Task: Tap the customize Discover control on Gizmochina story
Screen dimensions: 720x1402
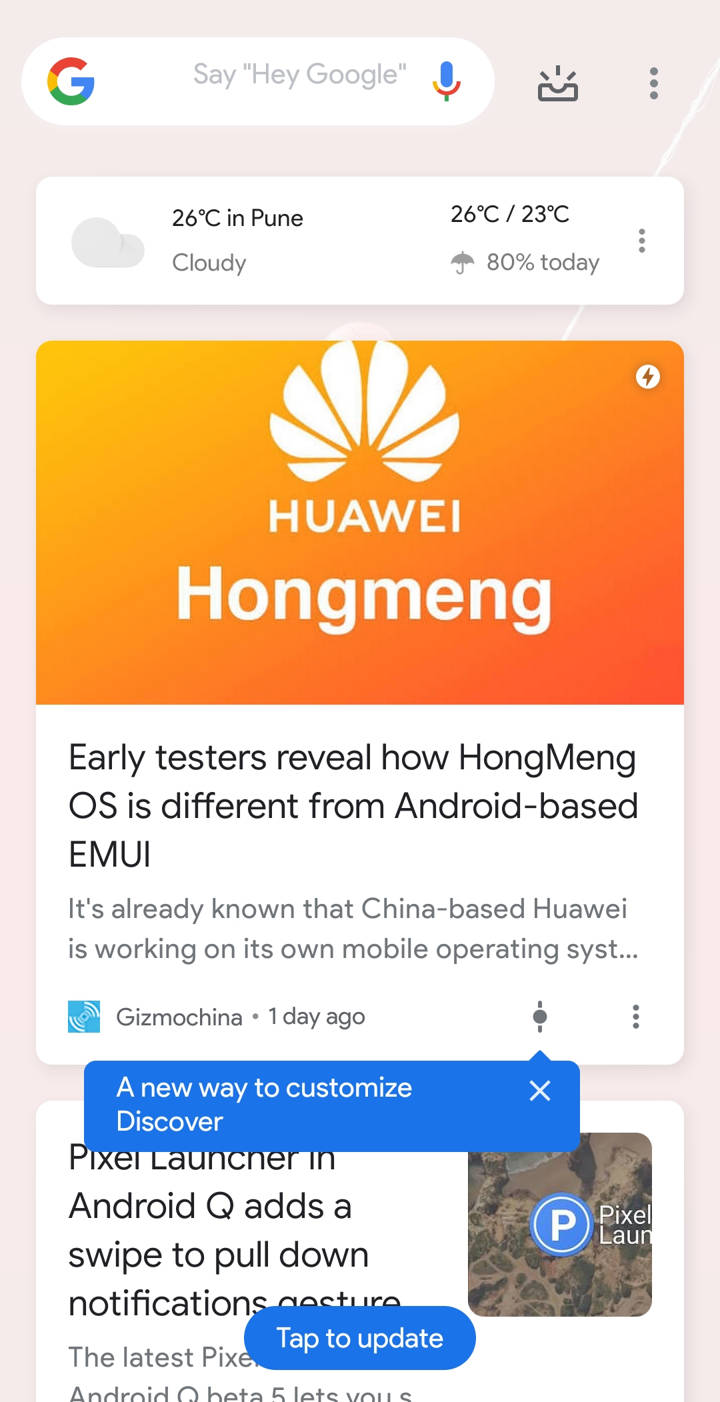Action: point(540,1017)
